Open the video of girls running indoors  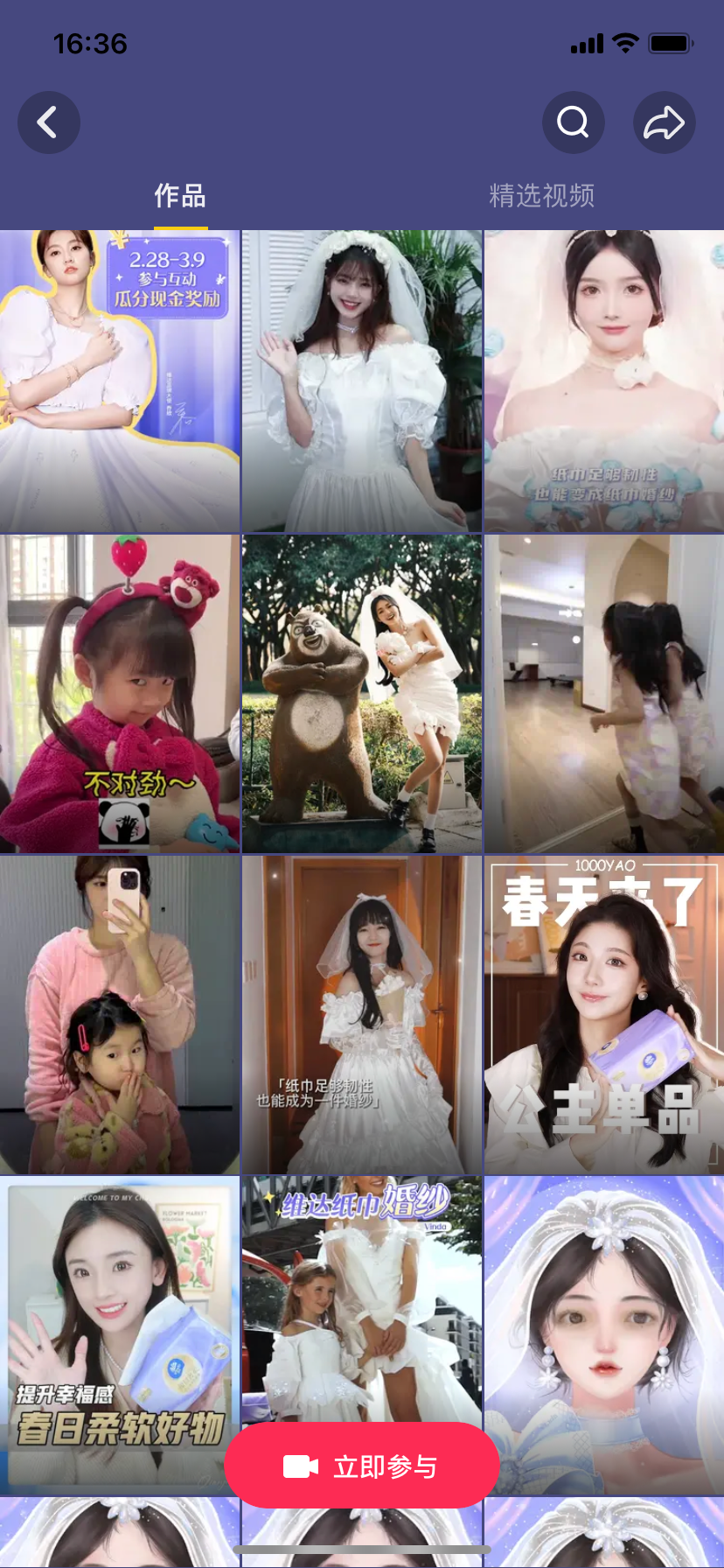[x=603, y=693]
